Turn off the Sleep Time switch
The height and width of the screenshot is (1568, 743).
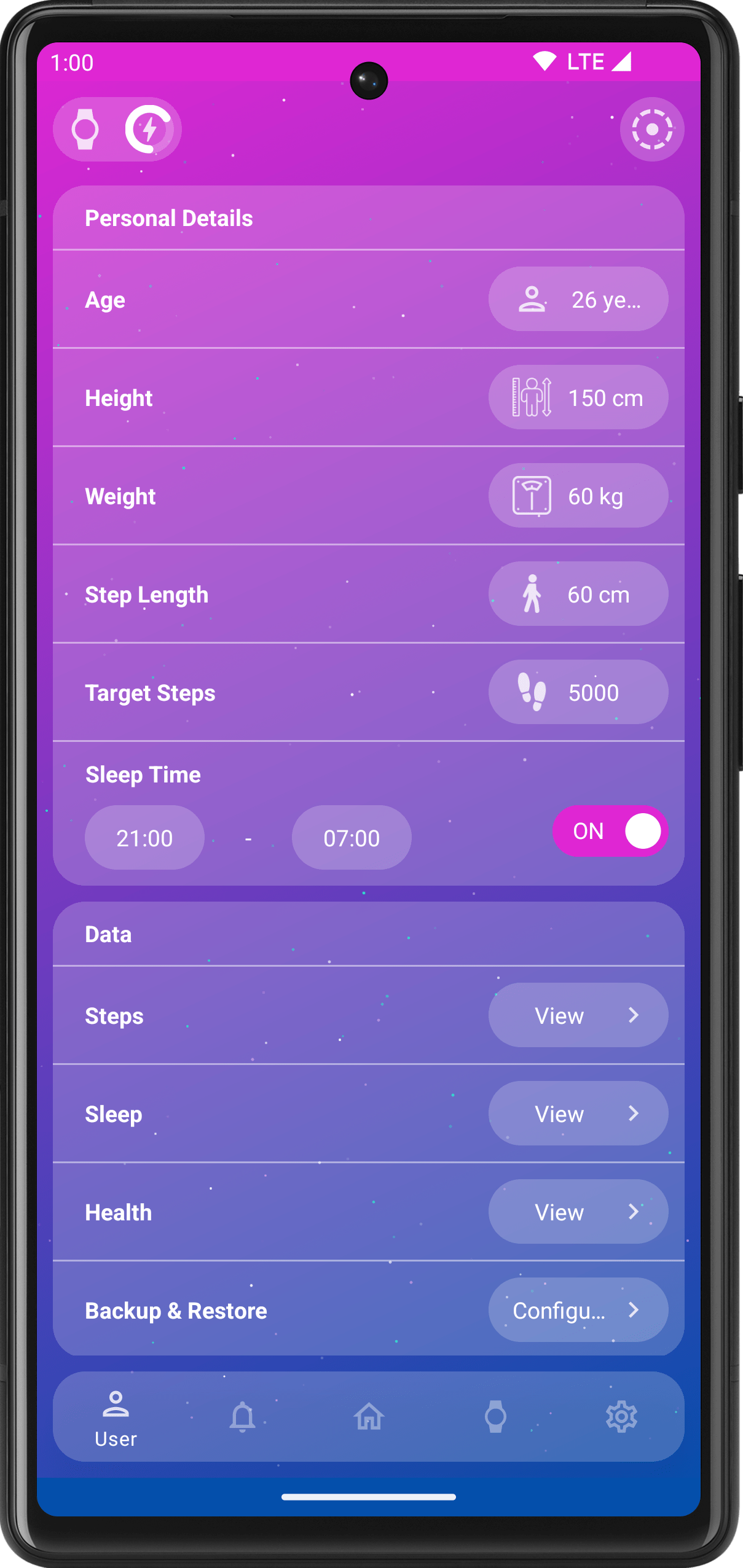tap(610, 831)
